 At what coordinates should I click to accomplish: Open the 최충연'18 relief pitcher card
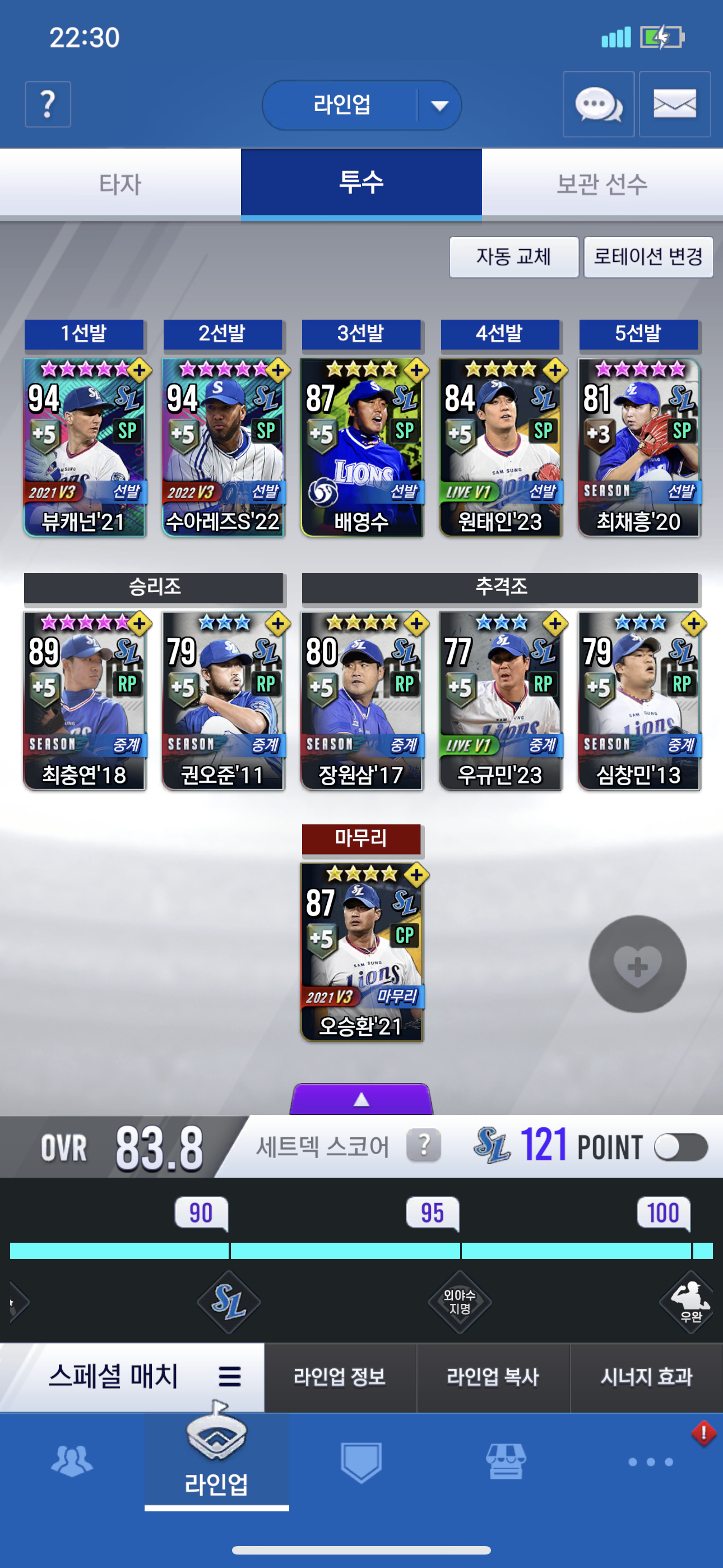(85, 700)
